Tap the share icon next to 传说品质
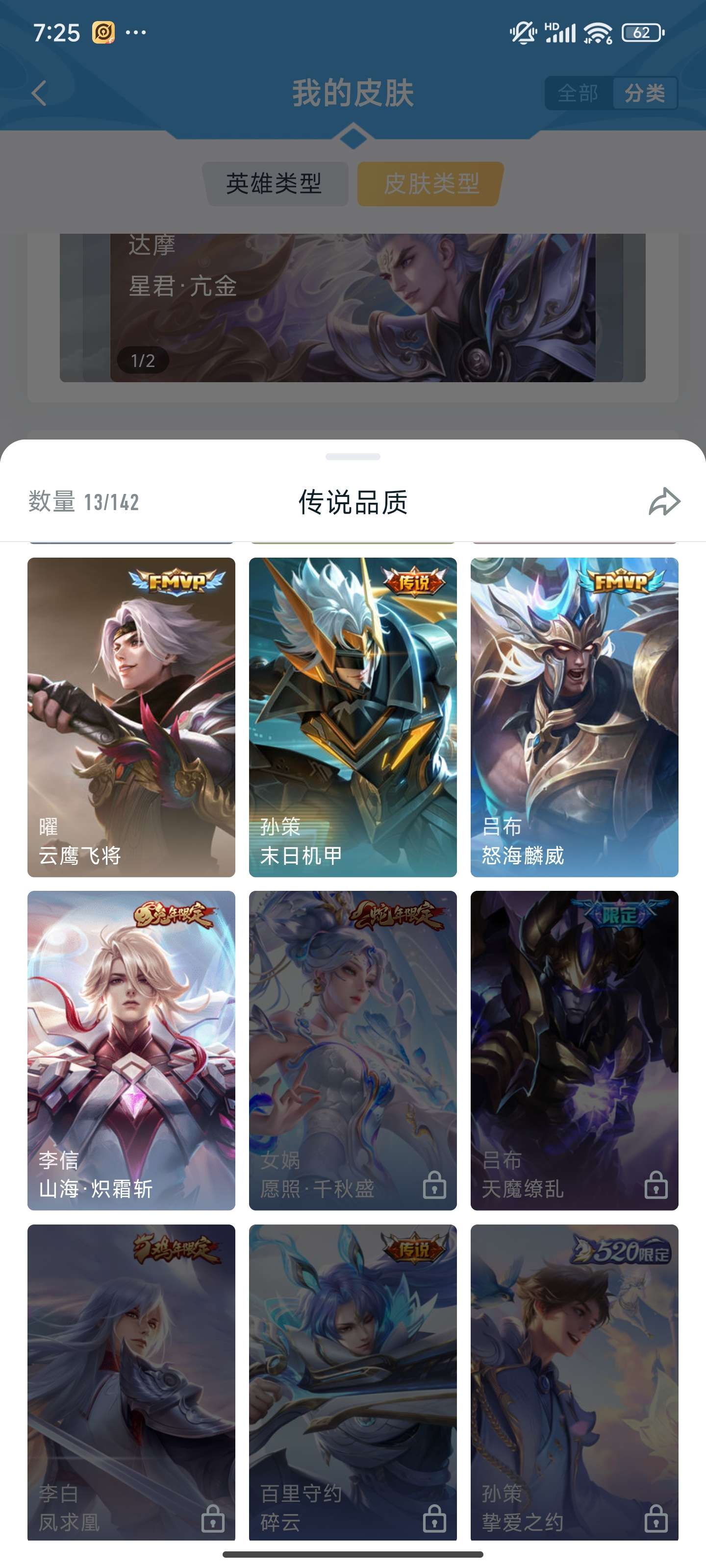This screenshot has height=1568, width=706. pyautogui.click(x=663, y=503)
